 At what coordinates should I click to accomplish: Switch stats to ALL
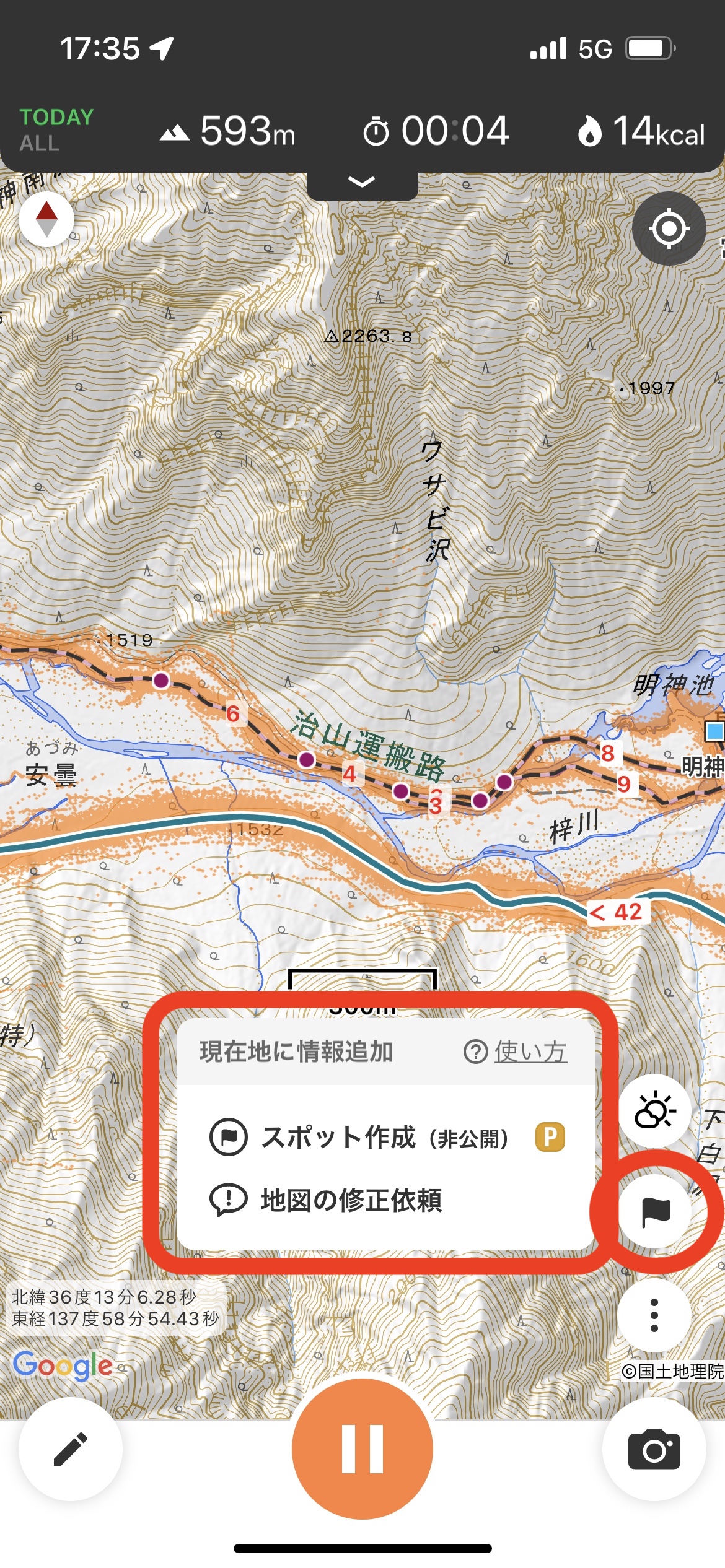[x=40, y=144]
